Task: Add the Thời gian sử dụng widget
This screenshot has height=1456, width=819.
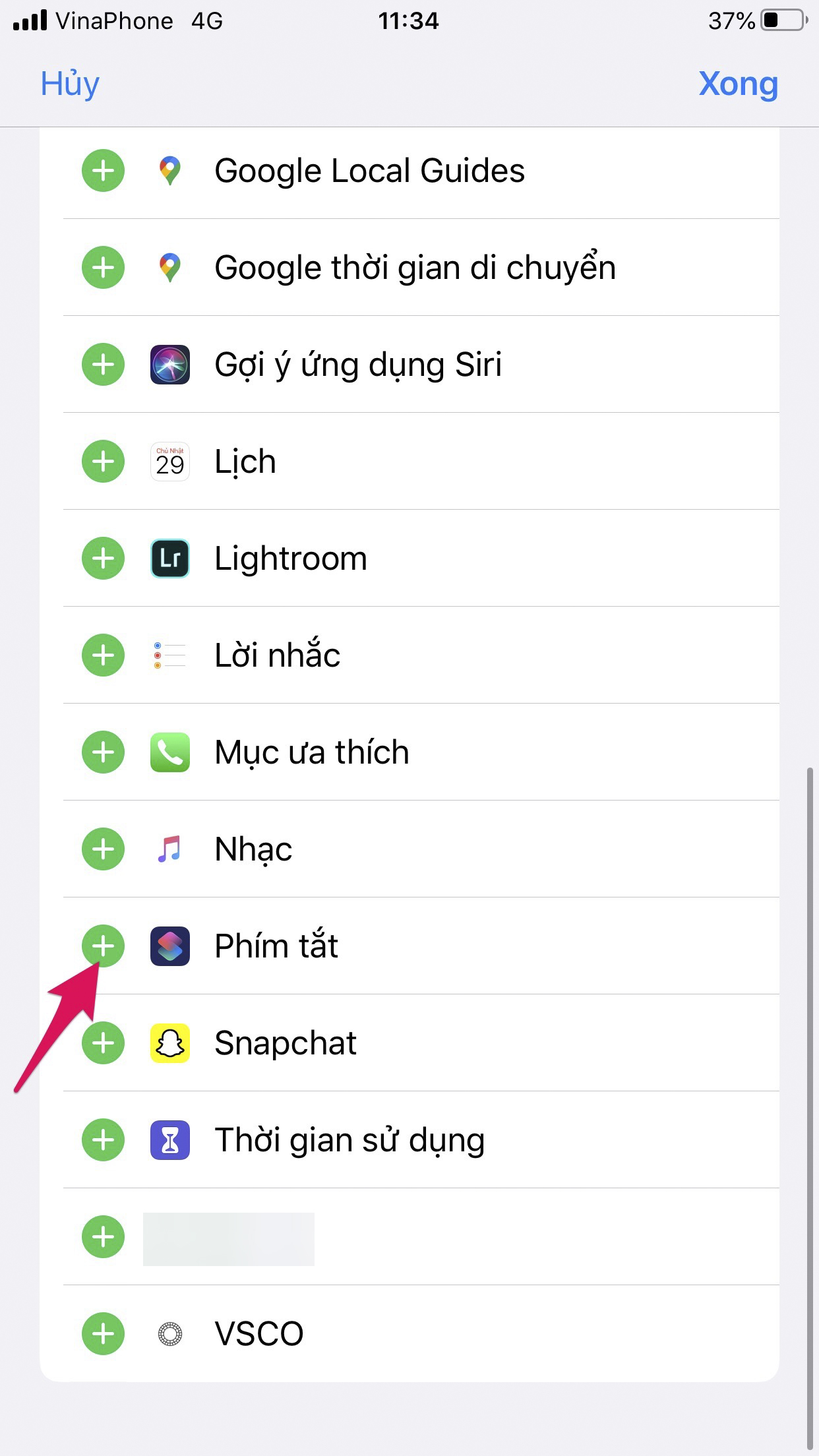Action: (x=103, y=1140)
